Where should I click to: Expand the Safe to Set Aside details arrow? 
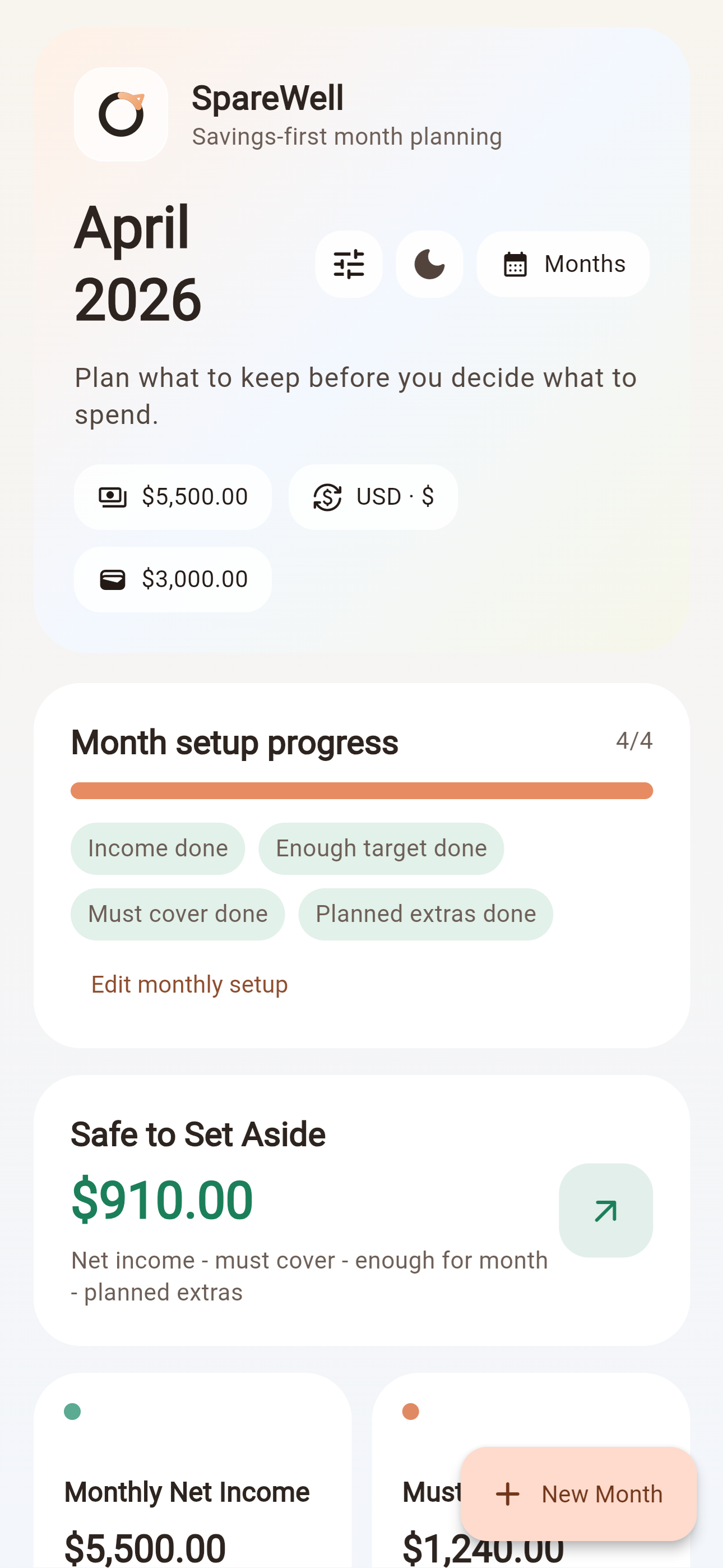point(605,1211)
